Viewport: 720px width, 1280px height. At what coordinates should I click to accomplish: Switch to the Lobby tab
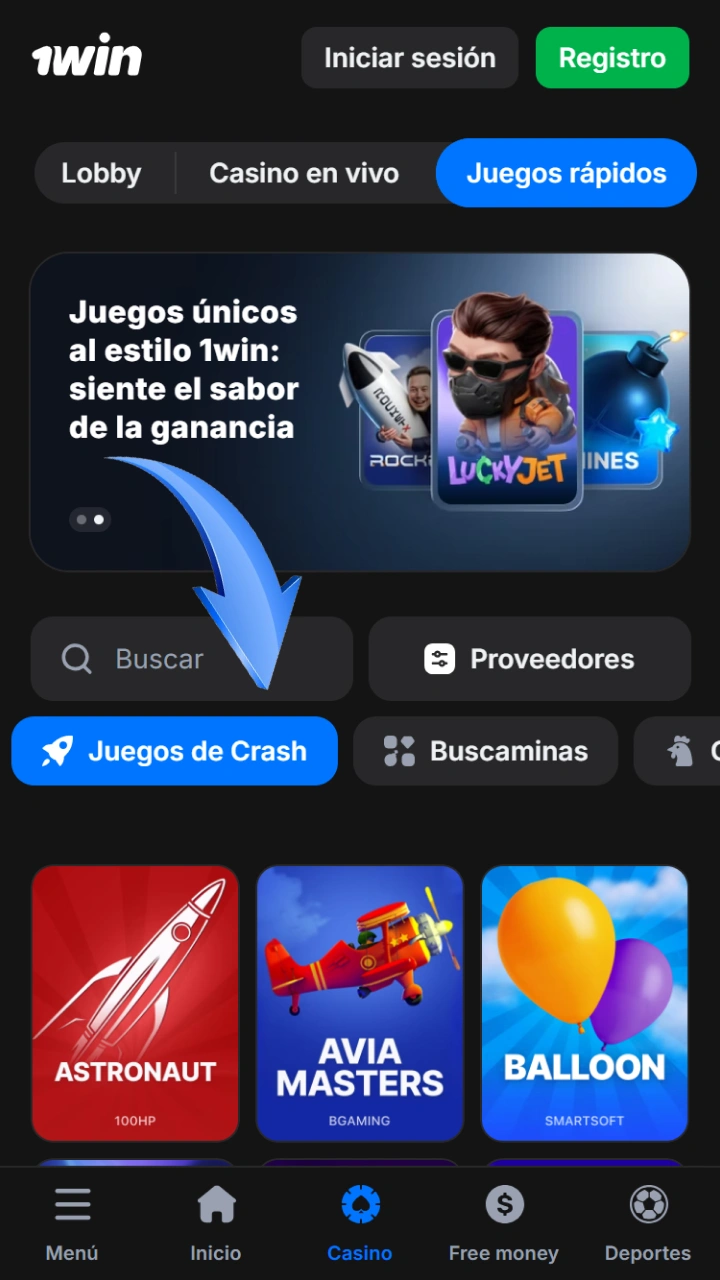(101, 173)
